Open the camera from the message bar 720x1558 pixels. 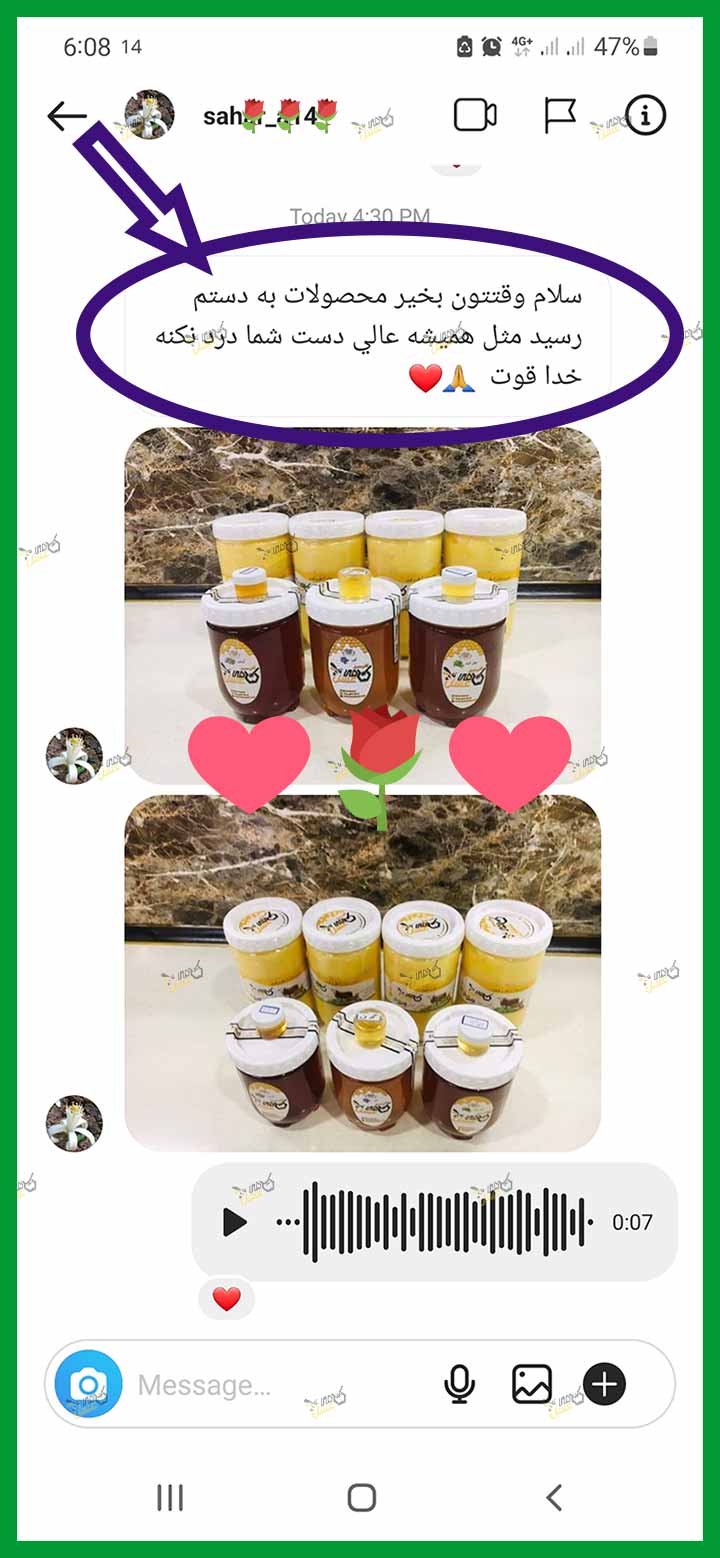click(x=89, y=1385)
